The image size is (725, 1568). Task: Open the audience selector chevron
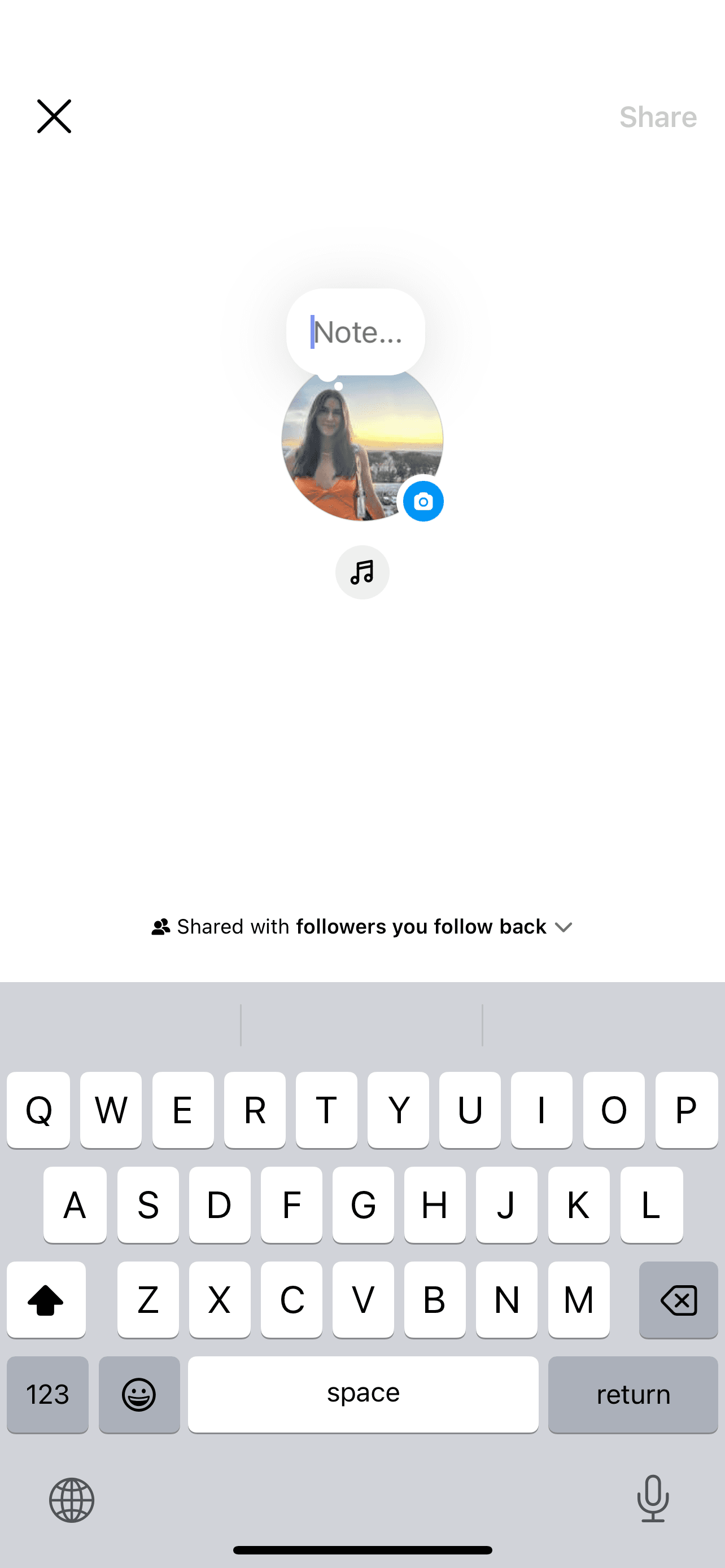tap(563, 927)
